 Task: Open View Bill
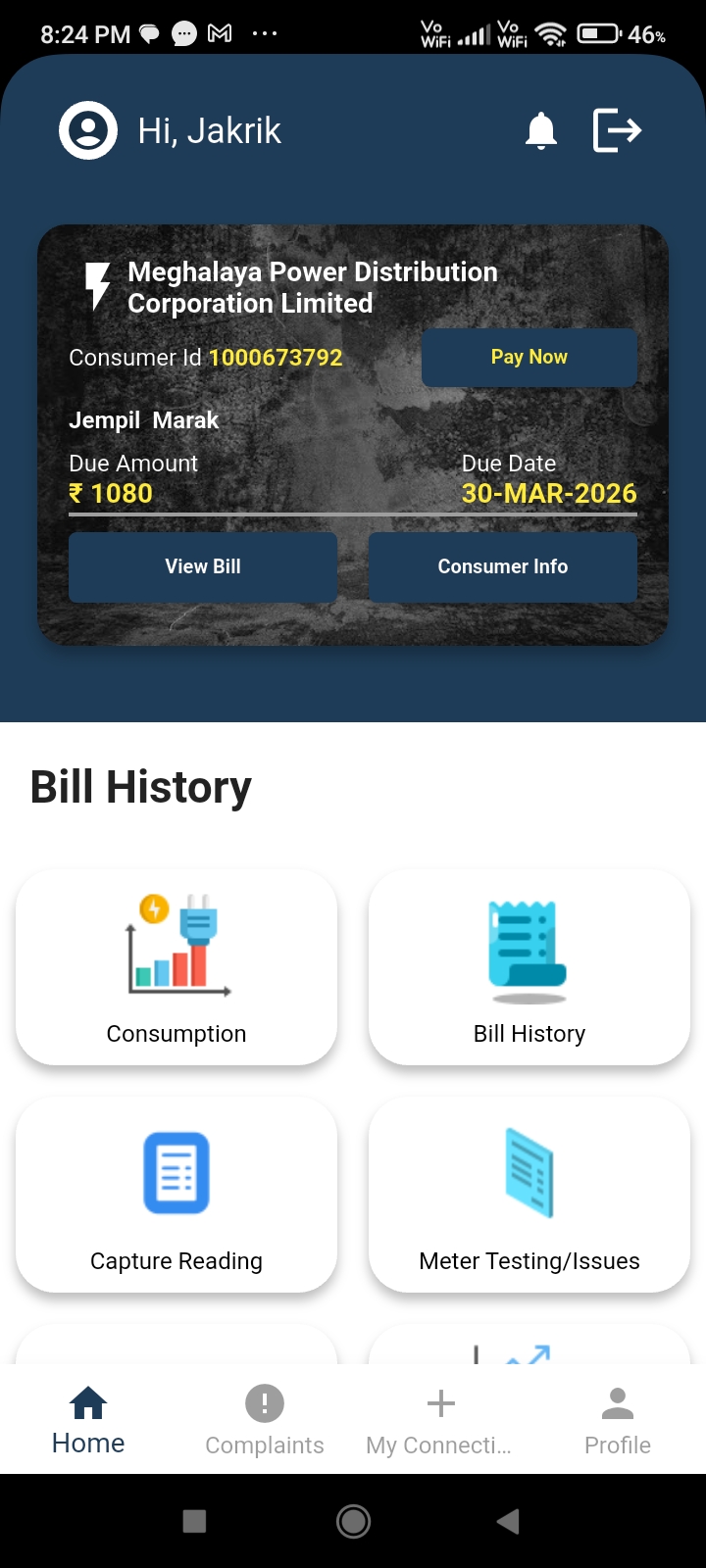203,566
